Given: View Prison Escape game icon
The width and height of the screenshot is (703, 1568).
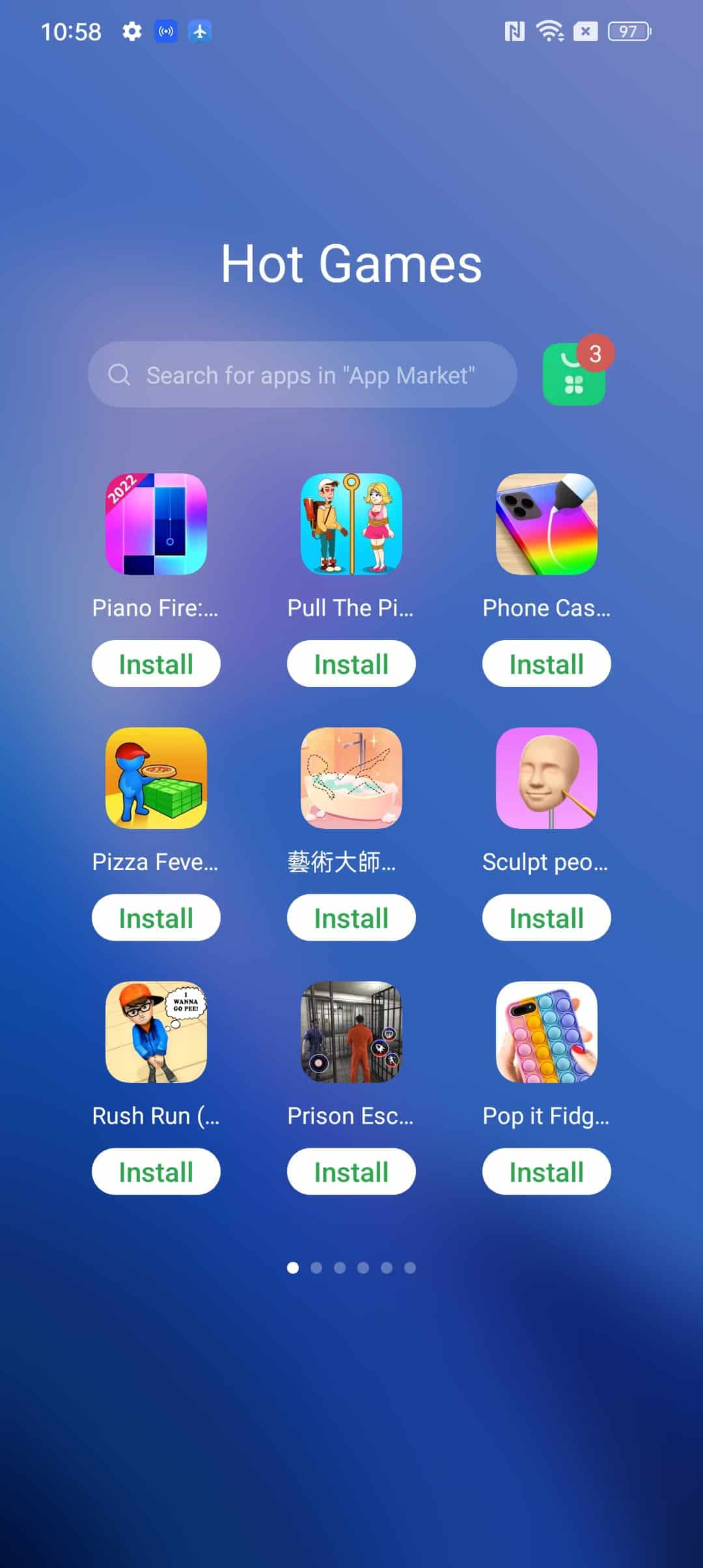Looking at the screenshot, I should pos(351,1032).
